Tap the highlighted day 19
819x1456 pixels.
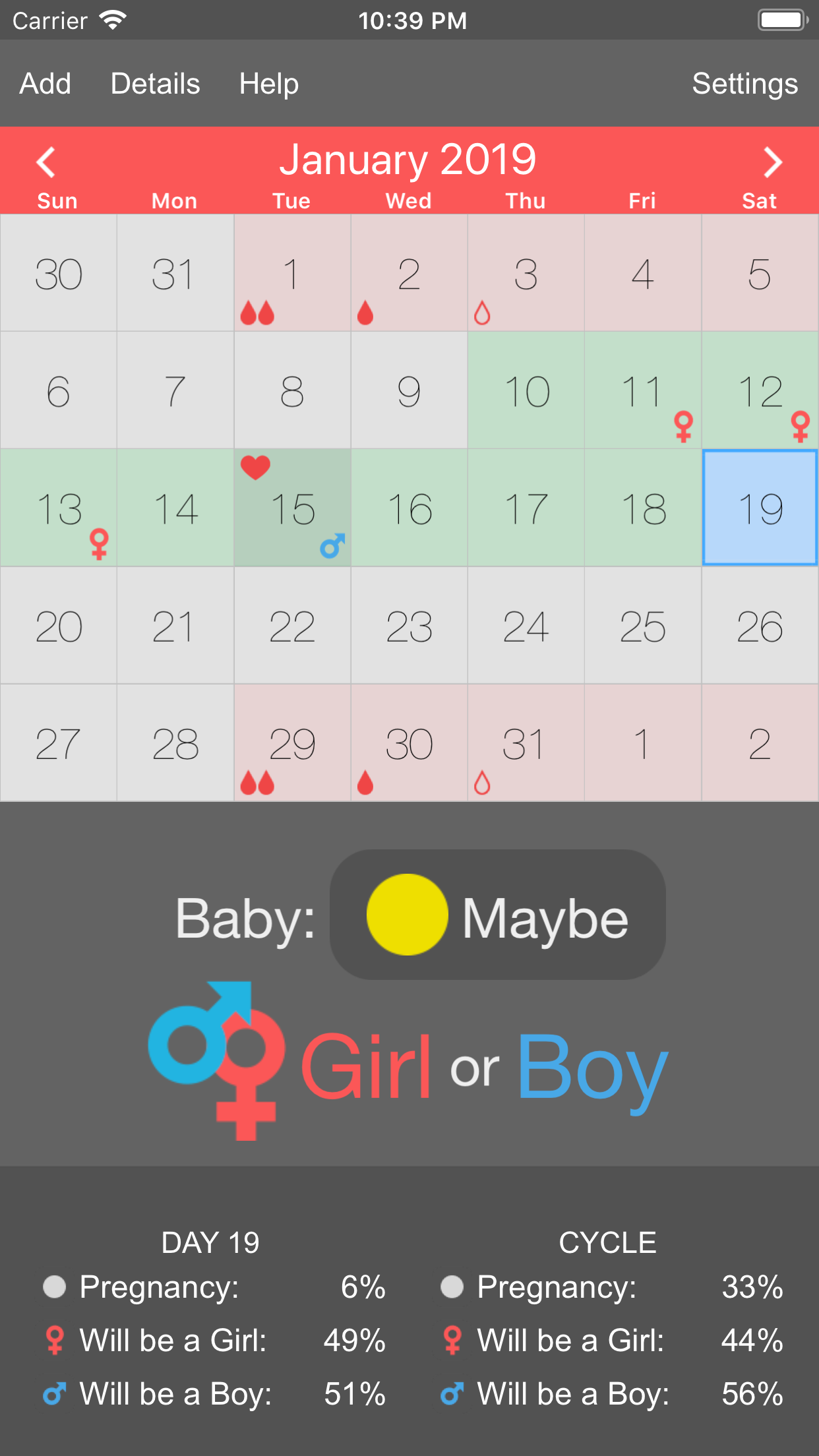click(x=760, y=508)
